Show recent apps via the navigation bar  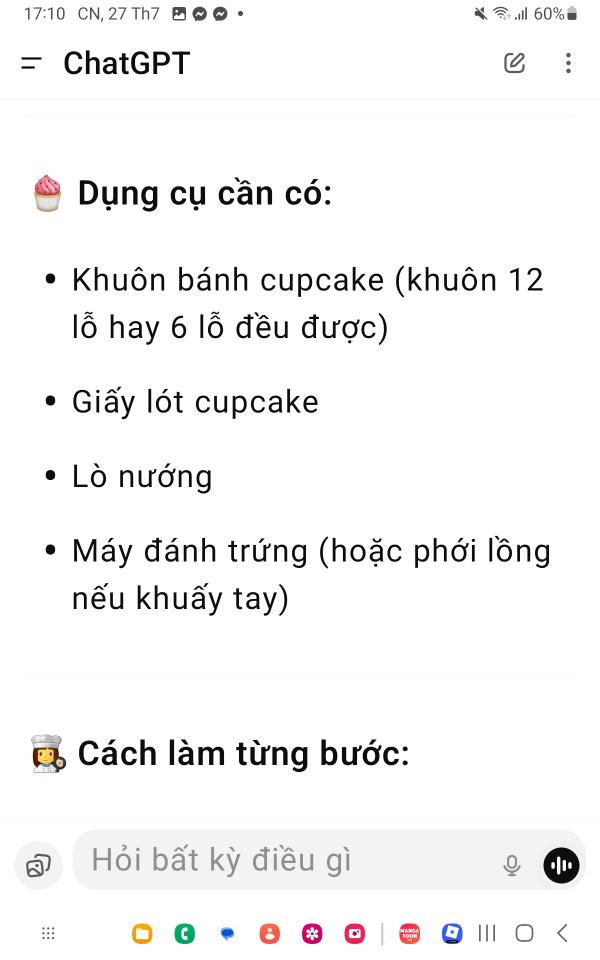[x=487, y=934]
